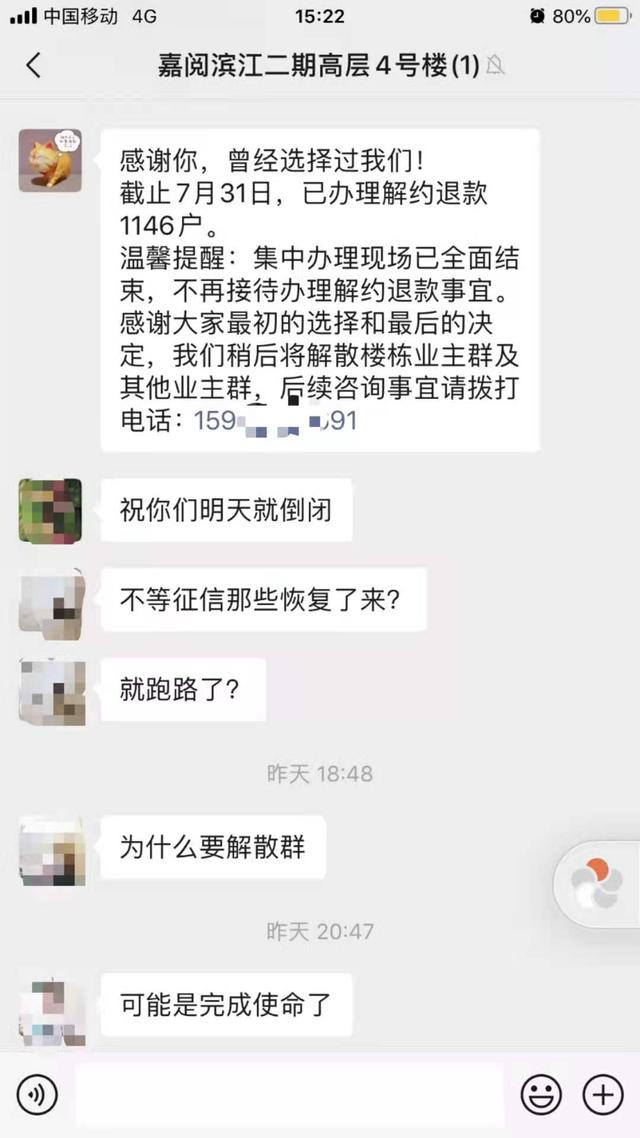Open the emoji picker
640x1138 pixels.
tap(541, 1095)
